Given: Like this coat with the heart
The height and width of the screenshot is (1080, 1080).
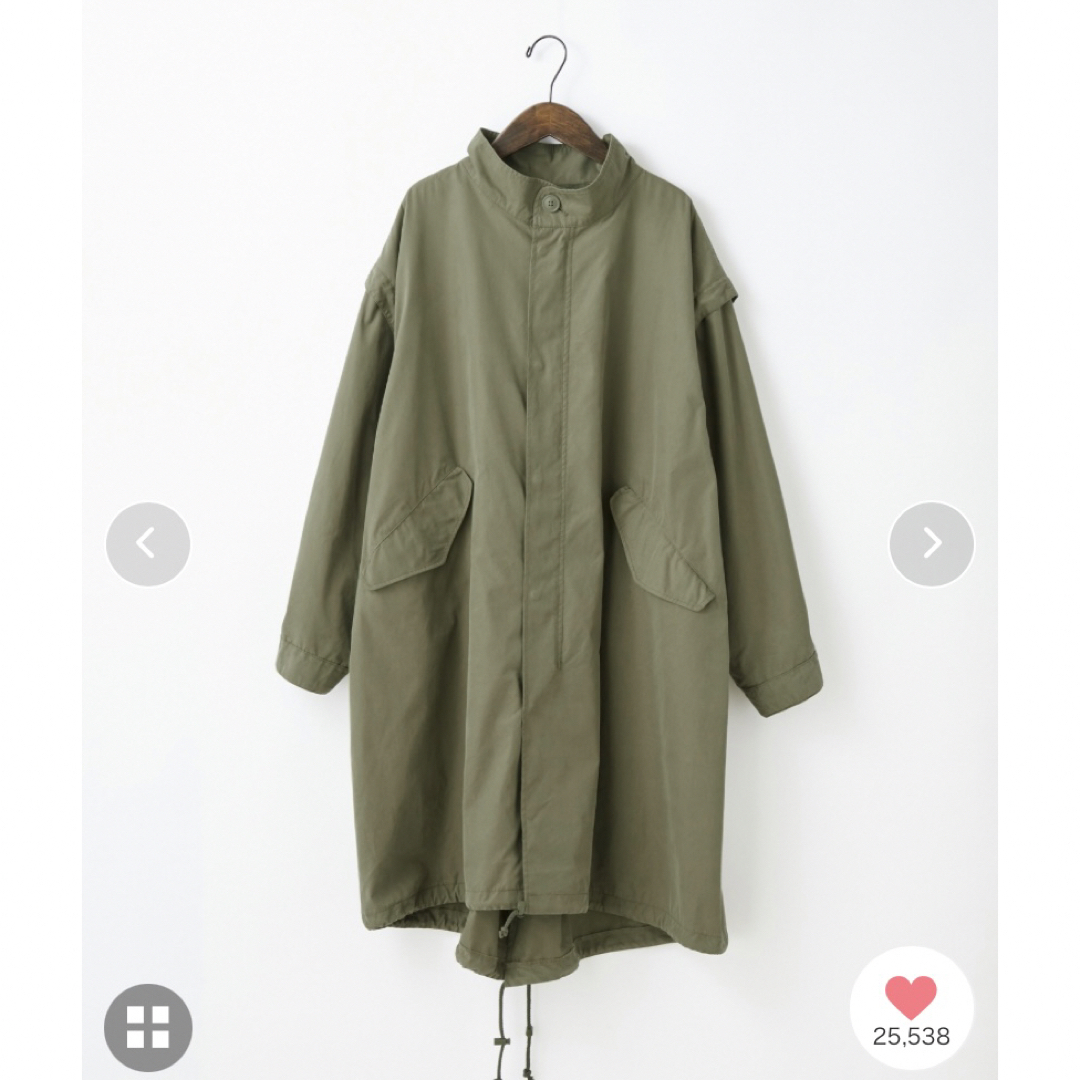Looking at the screenshot, I should [x=911, y=998].
